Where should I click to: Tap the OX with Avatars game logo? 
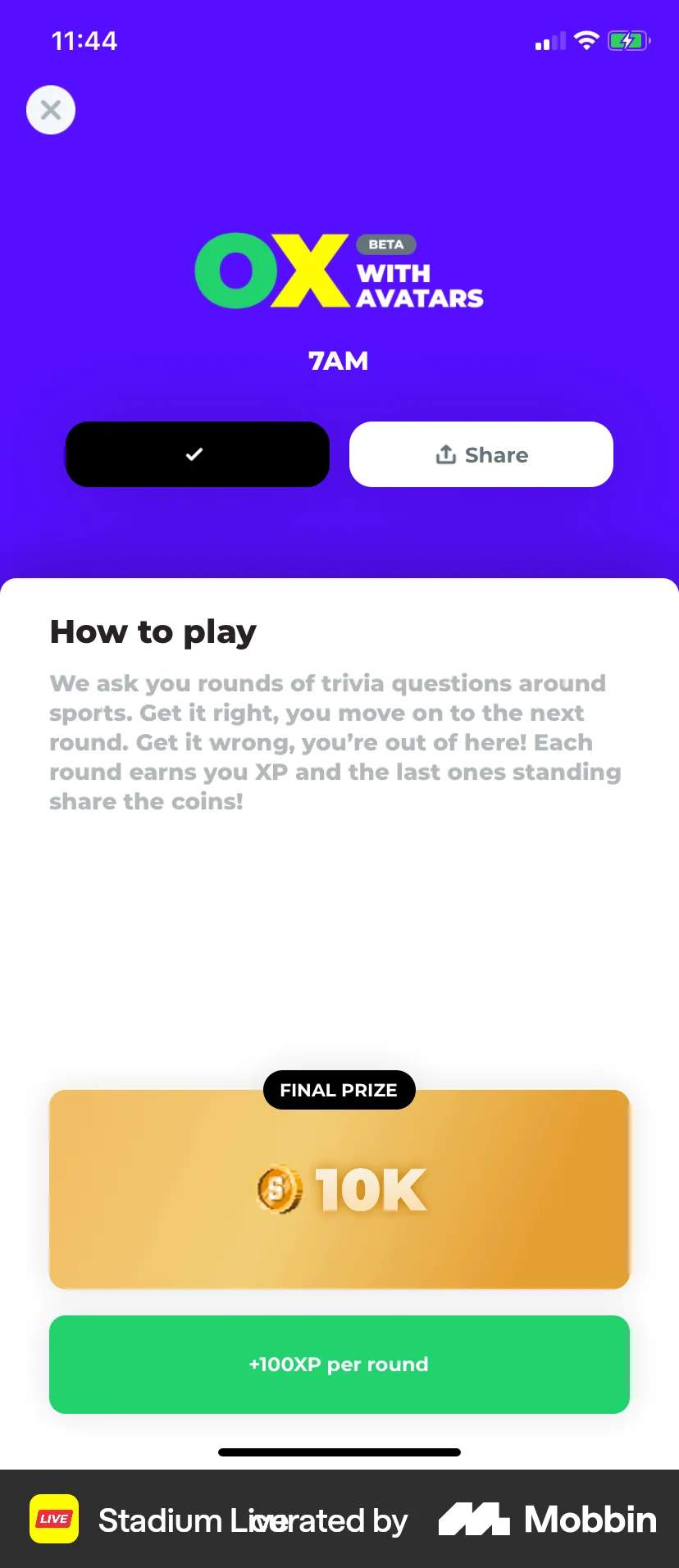pyautogui.click(x=339, y=271)
